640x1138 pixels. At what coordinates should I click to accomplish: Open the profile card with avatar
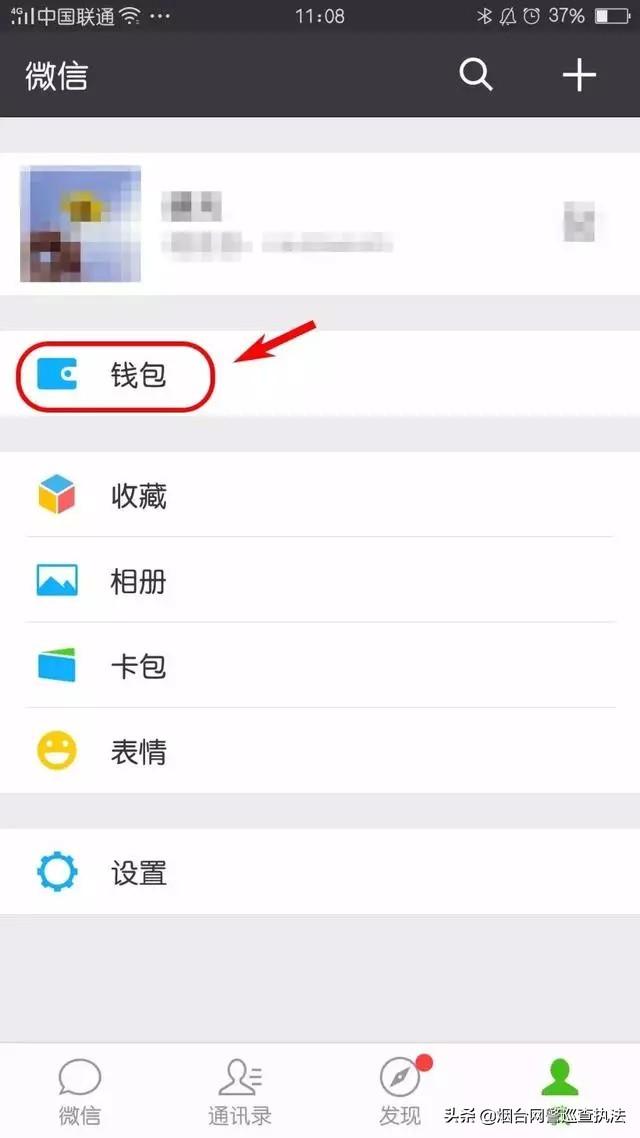[x=320, y=224]
